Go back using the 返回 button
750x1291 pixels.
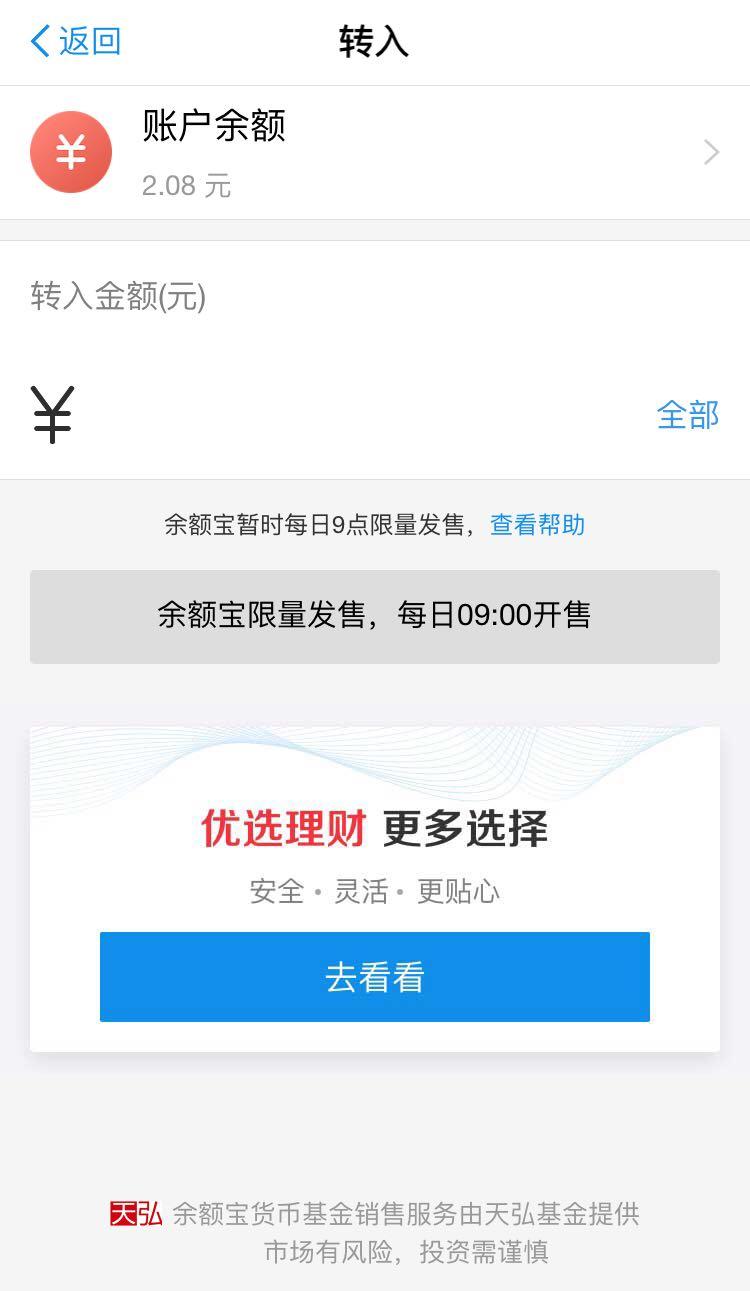(76, 42)
